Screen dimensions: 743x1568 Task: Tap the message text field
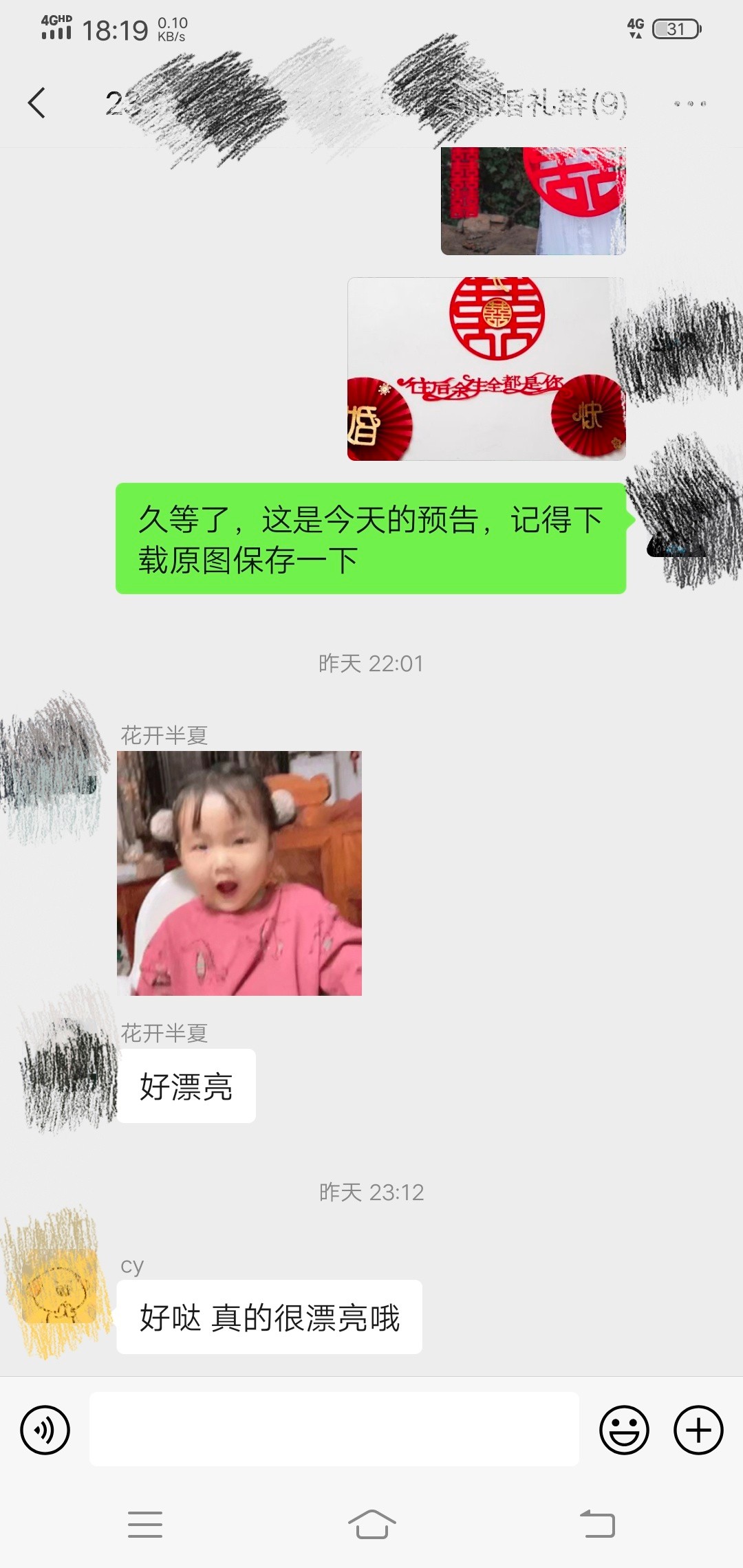334,1429
